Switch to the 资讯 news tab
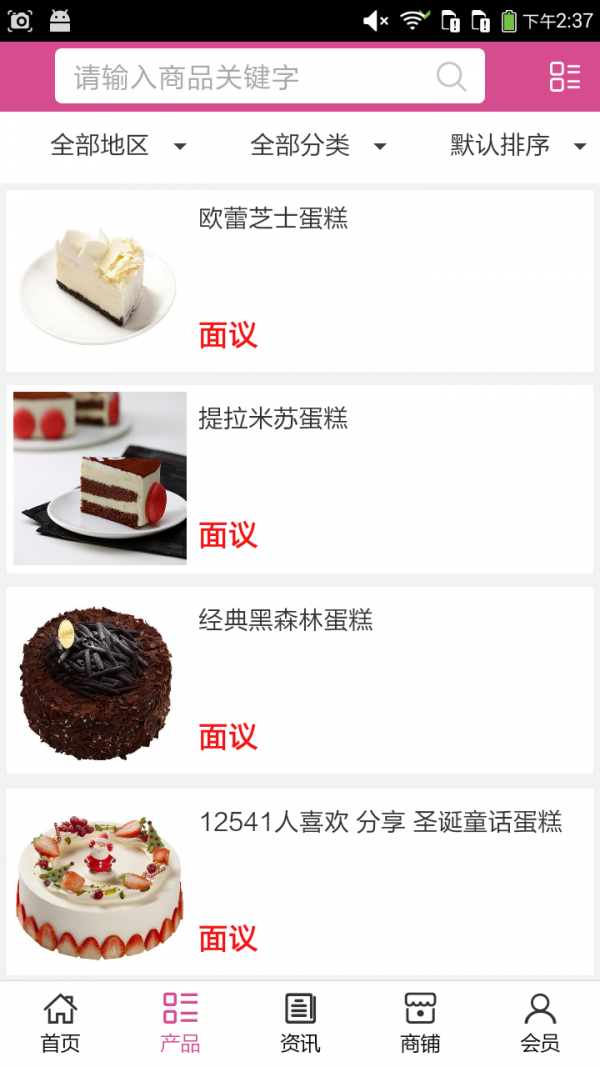Image resolution: width=600 pixels, height=1067 pixels. [x=300, y=1023]
